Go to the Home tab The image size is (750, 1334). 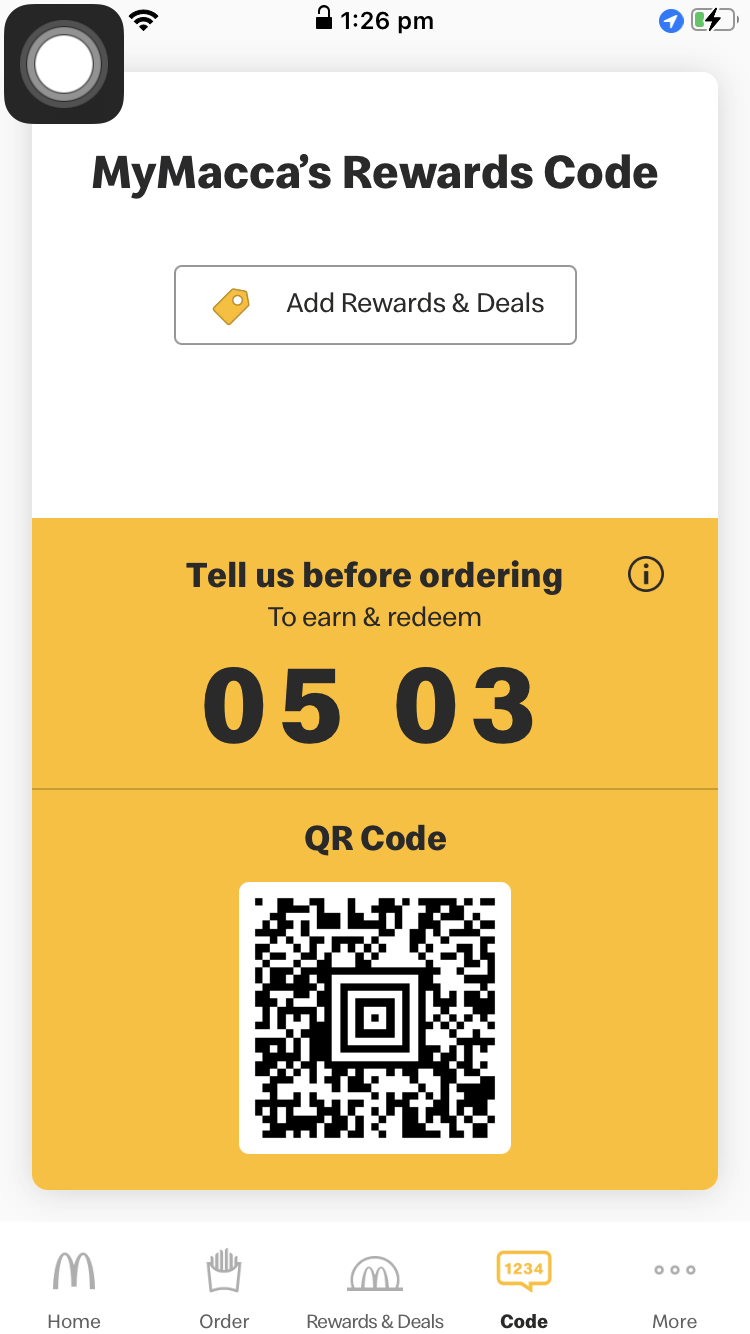pos(74,1289)
